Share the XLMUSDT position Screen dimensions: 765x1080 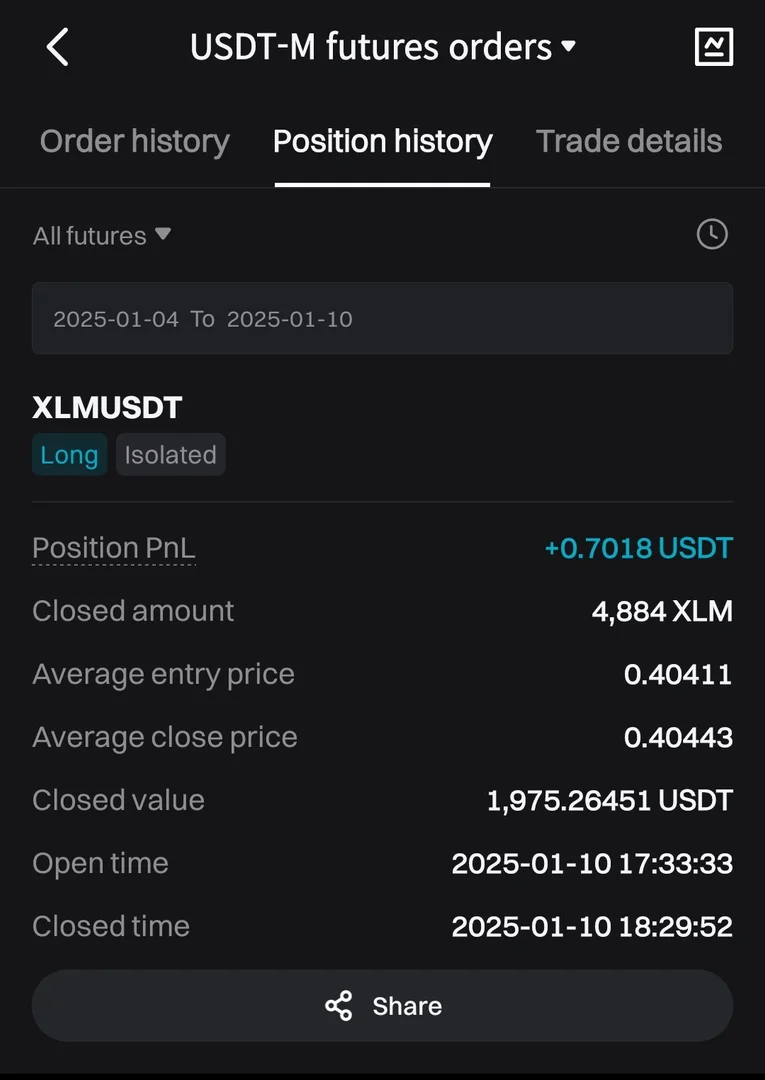tap(382, 1006)
